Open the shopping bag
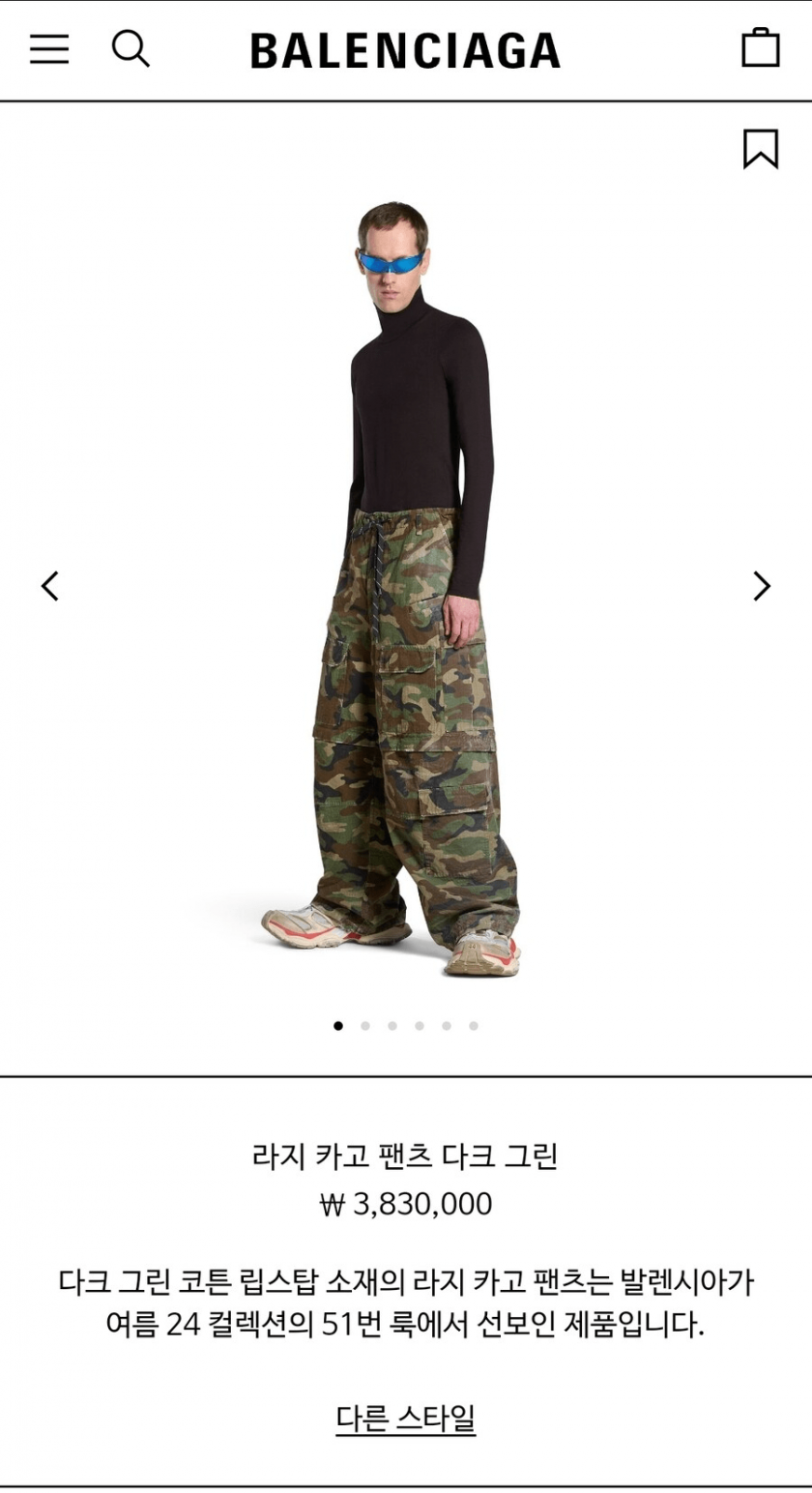This screenshot has height=1493, width=812. point(760,47)
